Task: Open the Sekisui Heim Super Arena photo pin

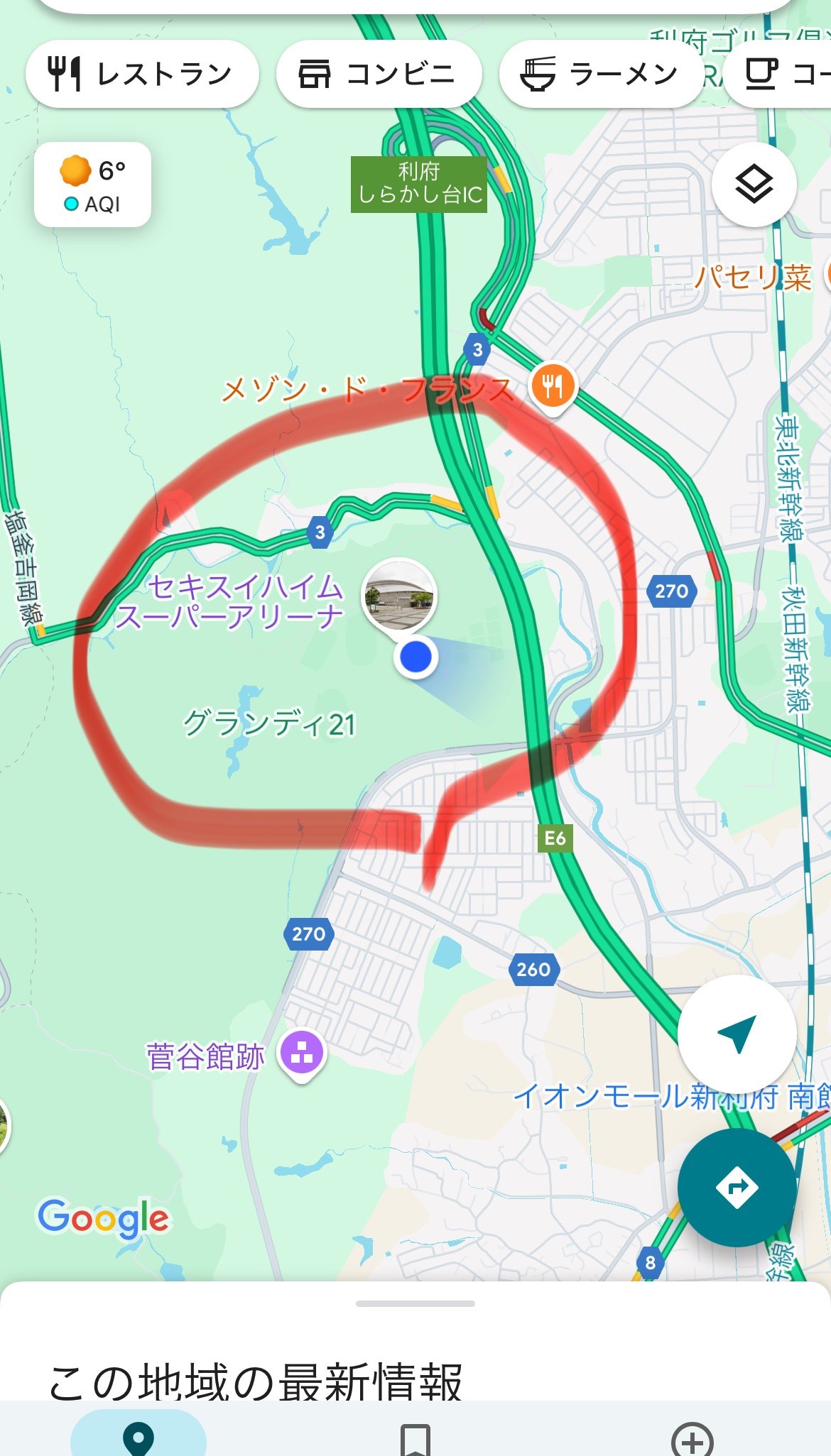Action: [x=398, y=595]
